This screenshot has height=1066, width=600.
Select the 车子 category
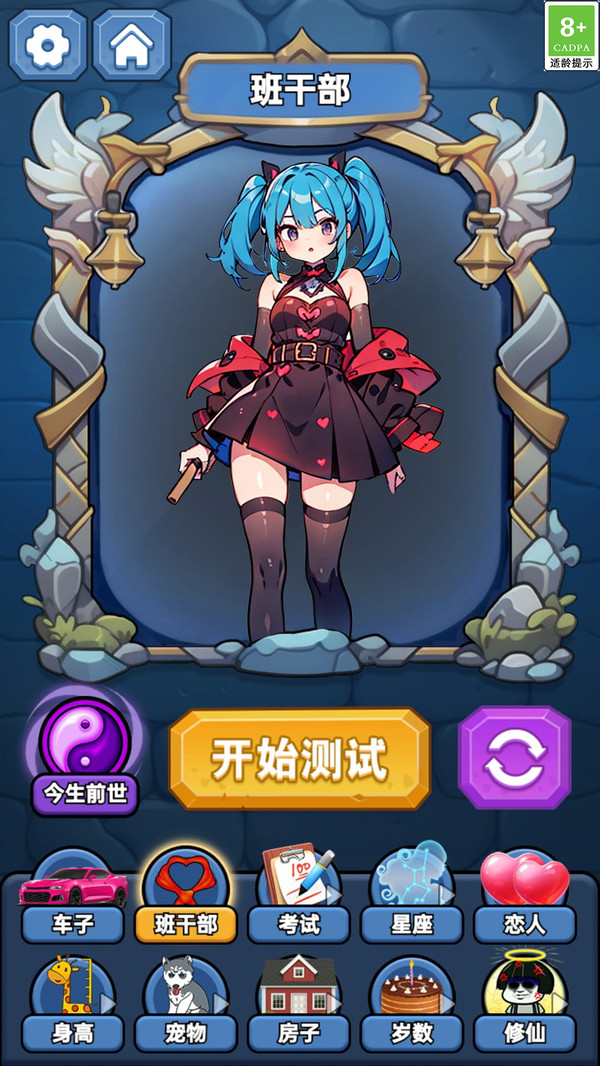coord(73,896)
